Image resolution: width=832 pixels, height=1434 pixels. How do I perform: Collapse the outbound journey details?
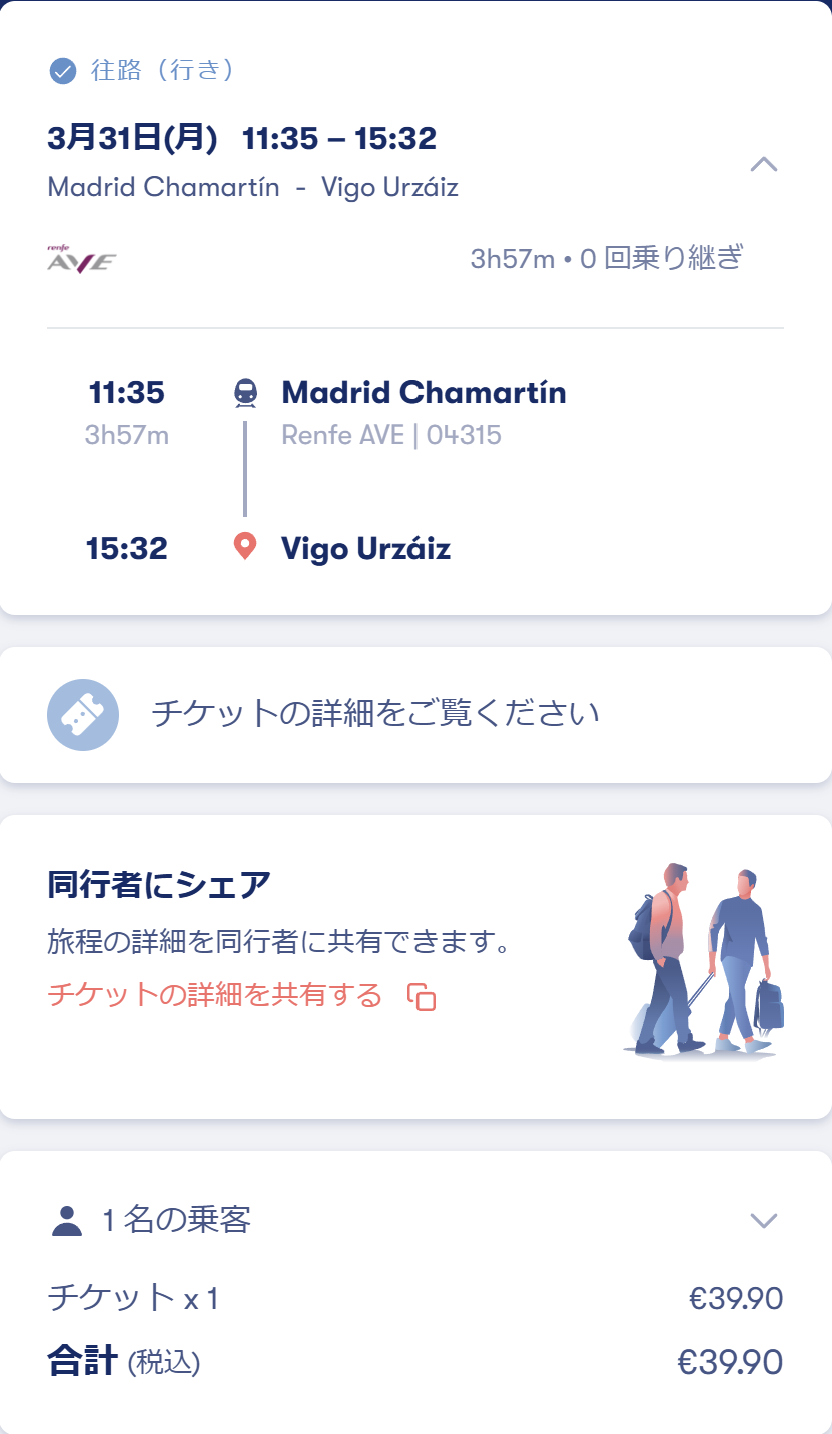click(763, 164)
